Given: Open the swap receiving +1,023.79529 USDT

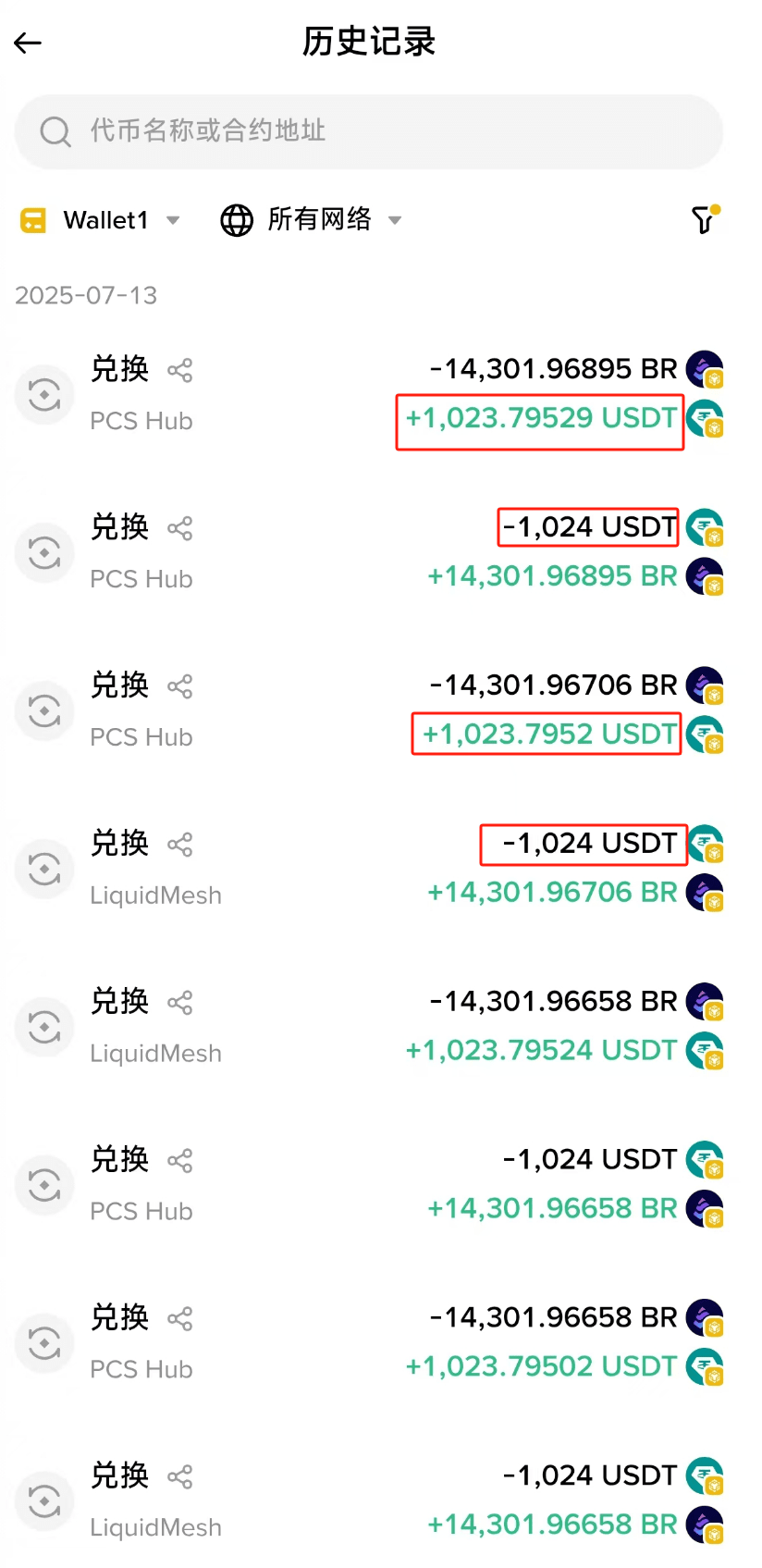Looking at the screenshot, I should tap(370, 394).
